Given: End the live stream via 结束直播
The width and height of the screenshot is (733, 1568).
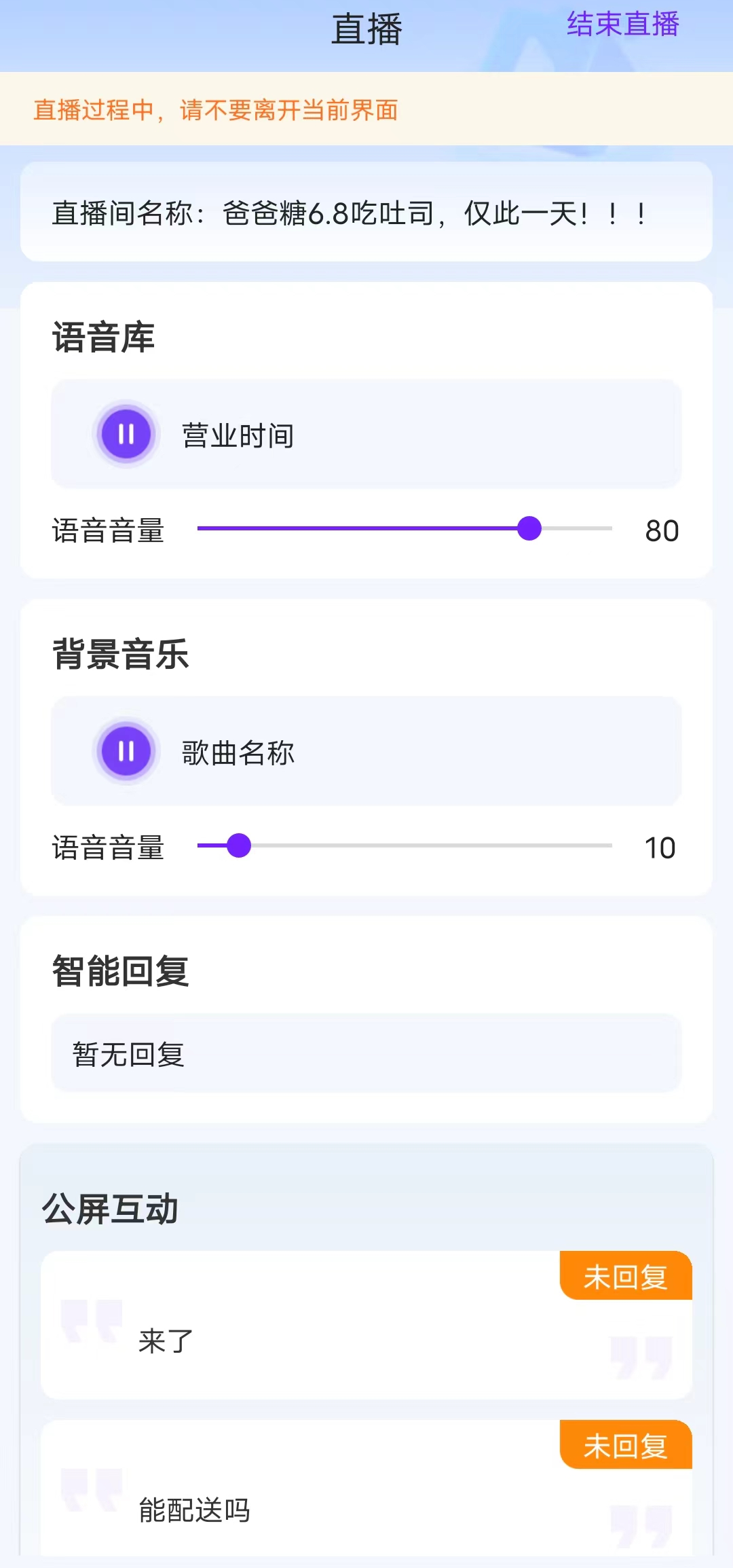Looking at the screenshot, I should click(622, 25).
